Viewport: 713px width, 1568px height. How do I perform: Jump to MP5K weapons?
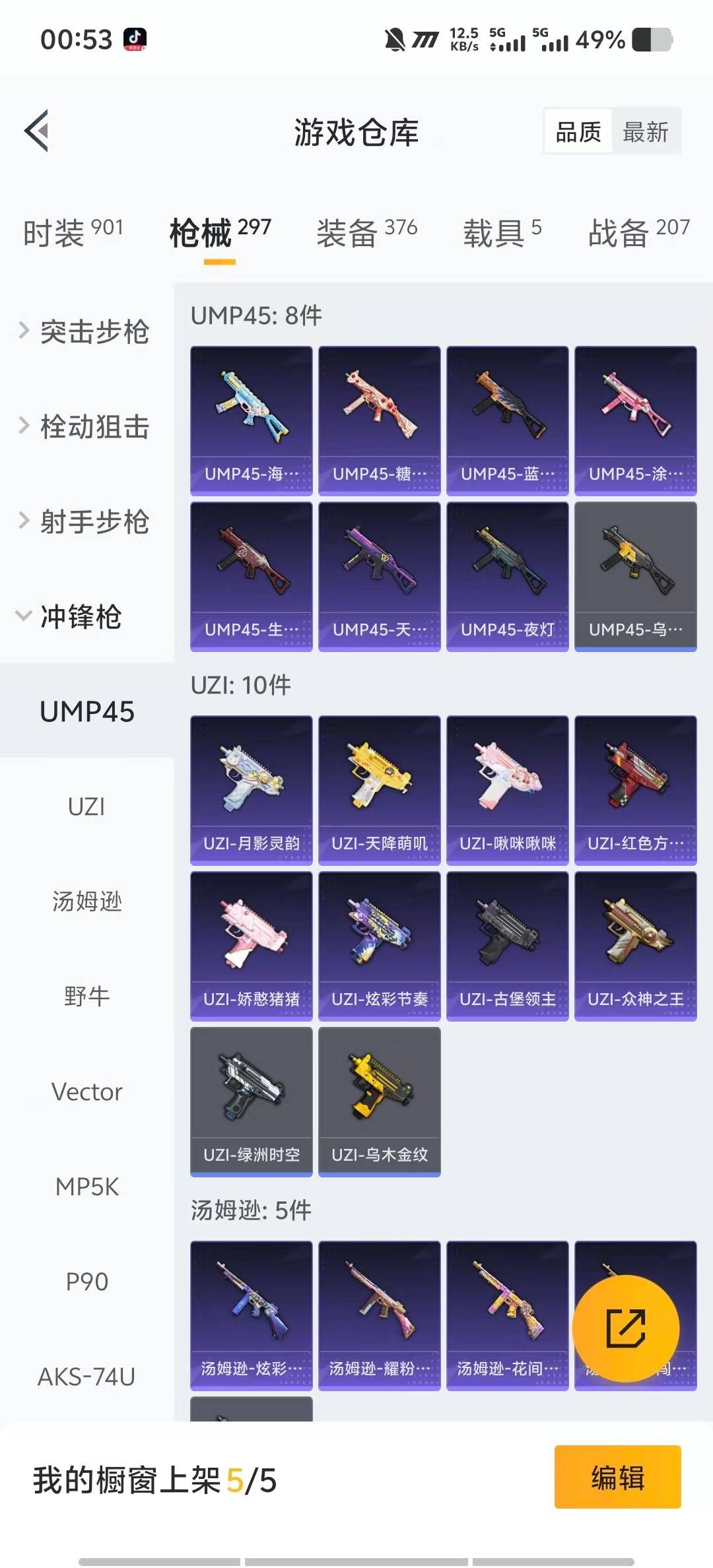tap(86, 1187)
